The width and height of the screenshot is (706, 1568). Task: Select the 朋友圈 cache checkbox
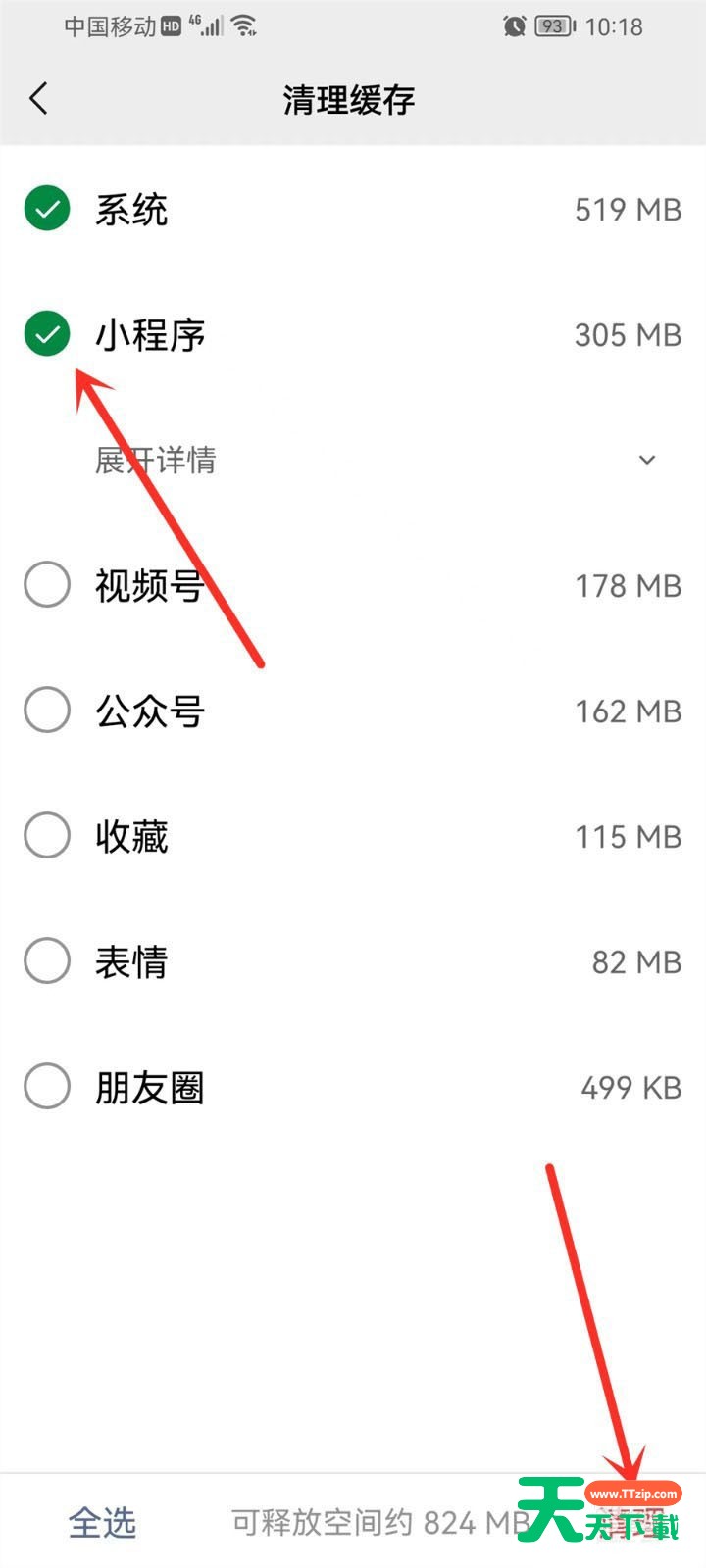tap(47, 1087)
